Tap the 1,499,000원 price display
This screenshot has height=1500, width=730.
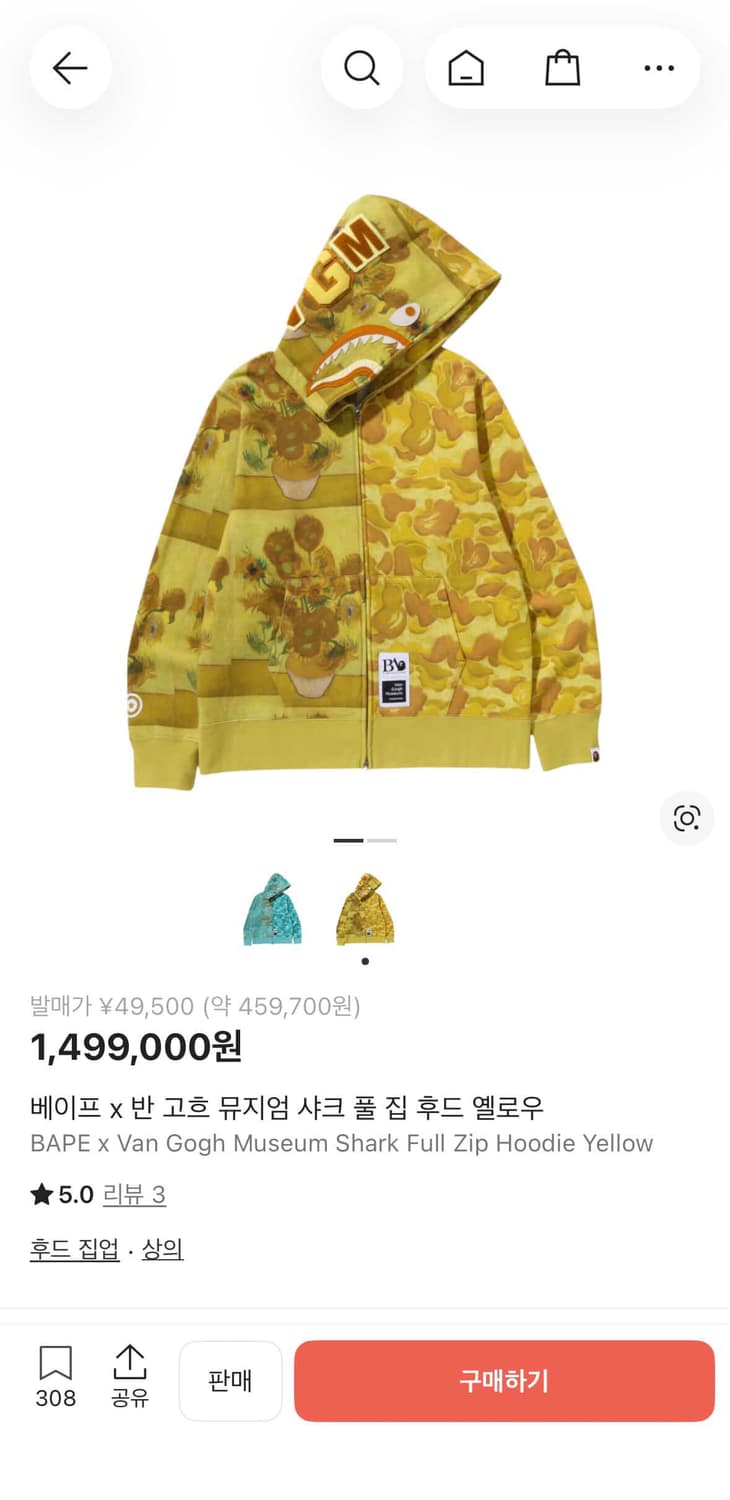click(135, 1048)
